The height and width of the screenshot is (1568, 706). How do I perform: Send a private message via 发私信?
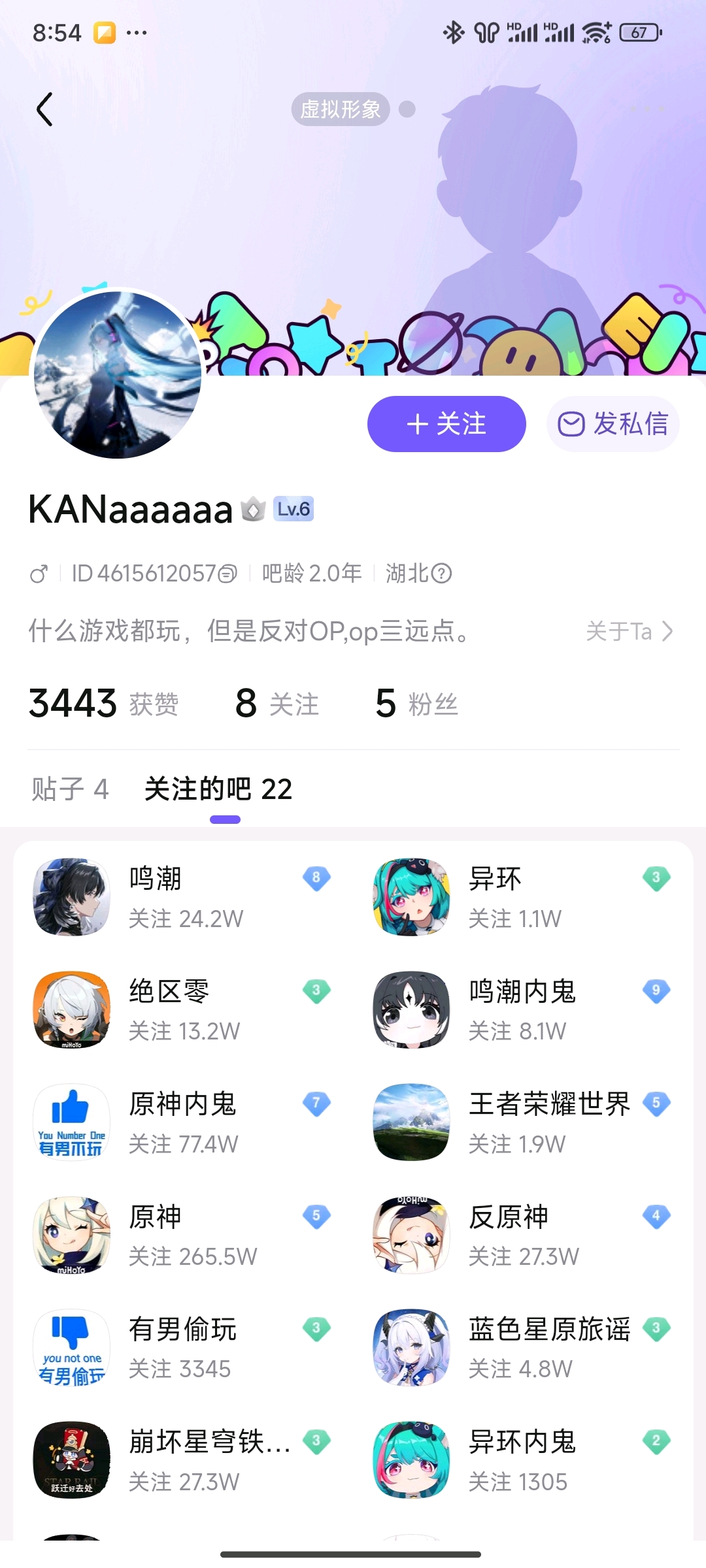pos(613,424)
